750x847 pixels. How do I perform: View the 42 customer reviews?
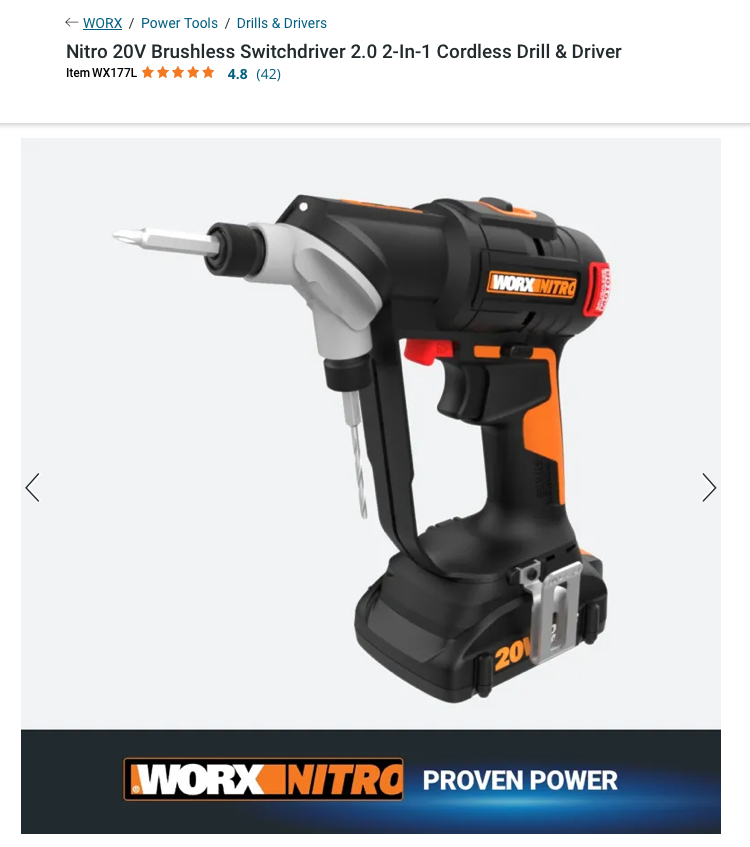coord(268,74)
